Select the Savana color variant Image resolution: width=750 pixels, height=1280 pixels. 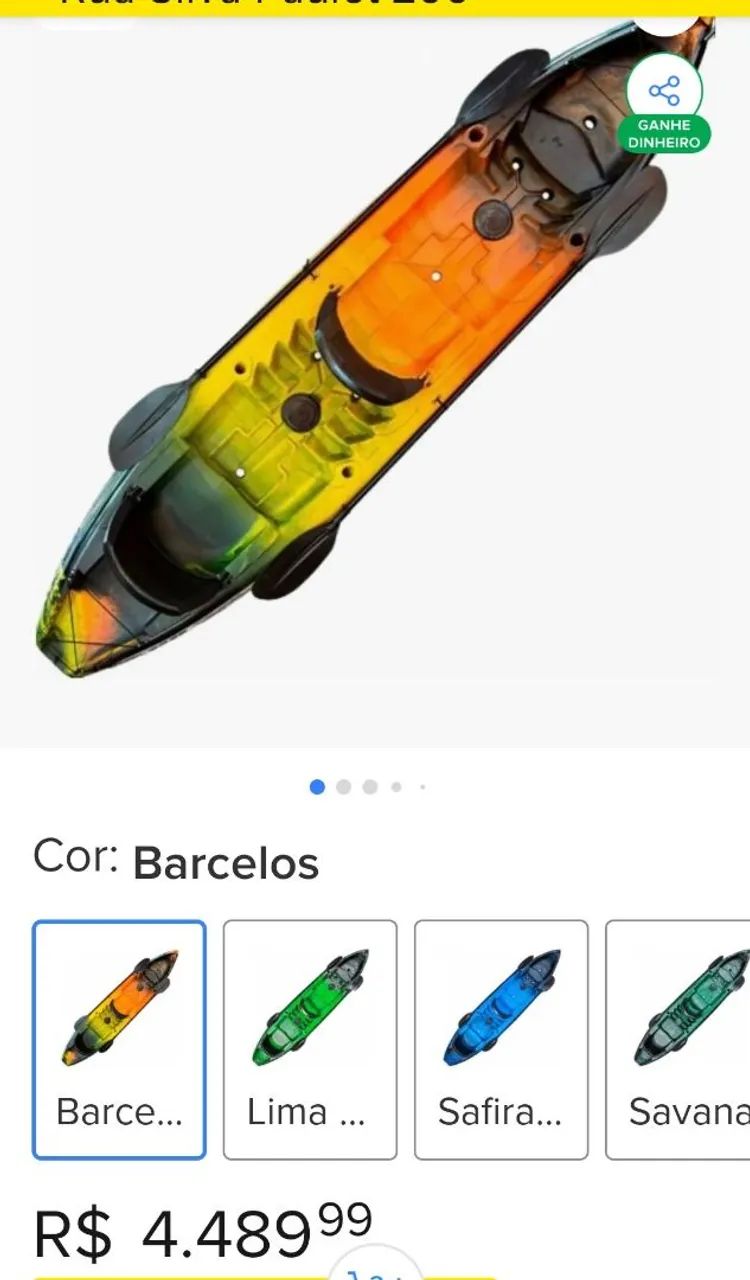678,1040
